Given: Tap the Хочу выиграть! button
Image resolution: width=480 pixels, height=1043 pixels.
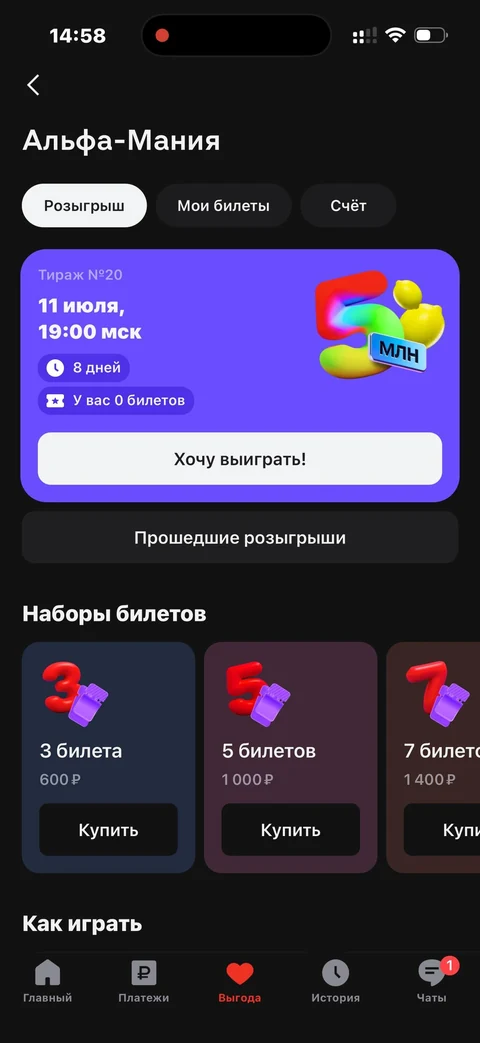Looking at the screenshot, I should [x=240, y=459].
